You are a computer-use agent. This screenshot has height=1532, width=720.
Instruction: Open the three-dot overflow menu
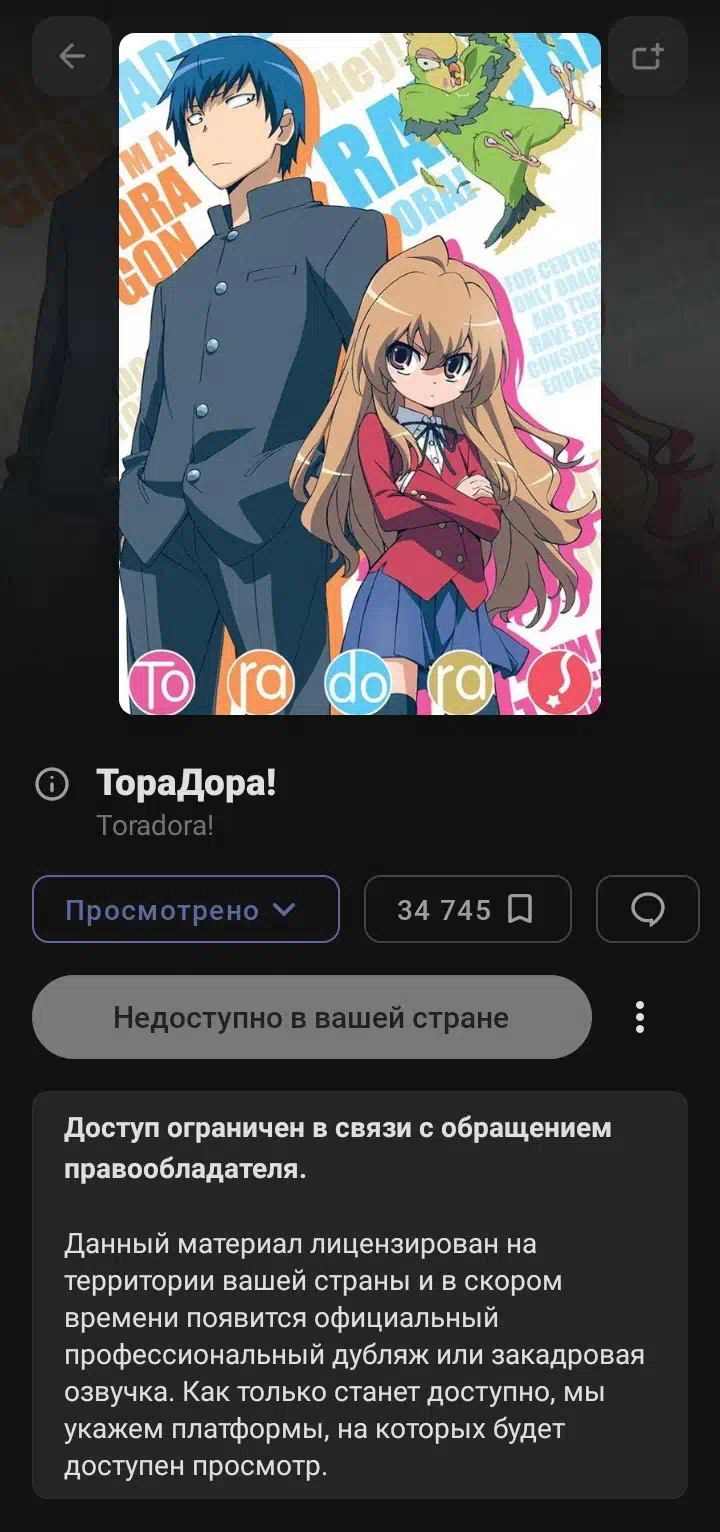[x=640, y=1017]
